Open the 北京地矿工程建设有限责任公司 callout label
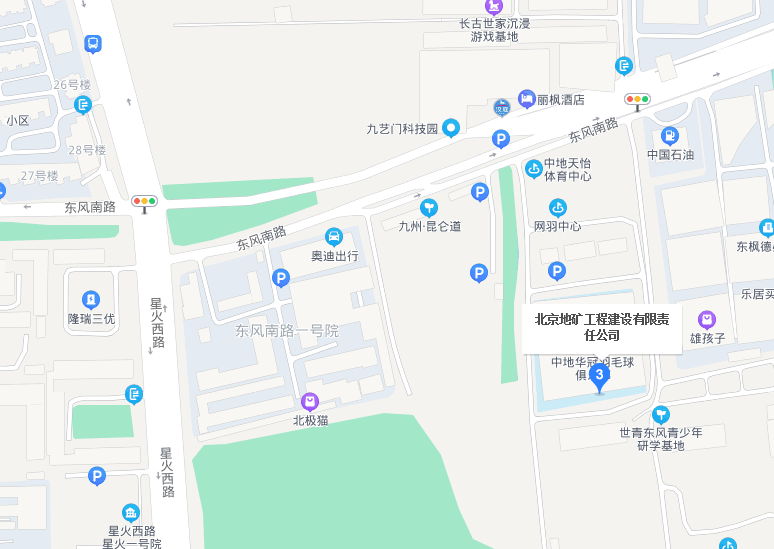The image size is (774, 549). coord(602,328)
